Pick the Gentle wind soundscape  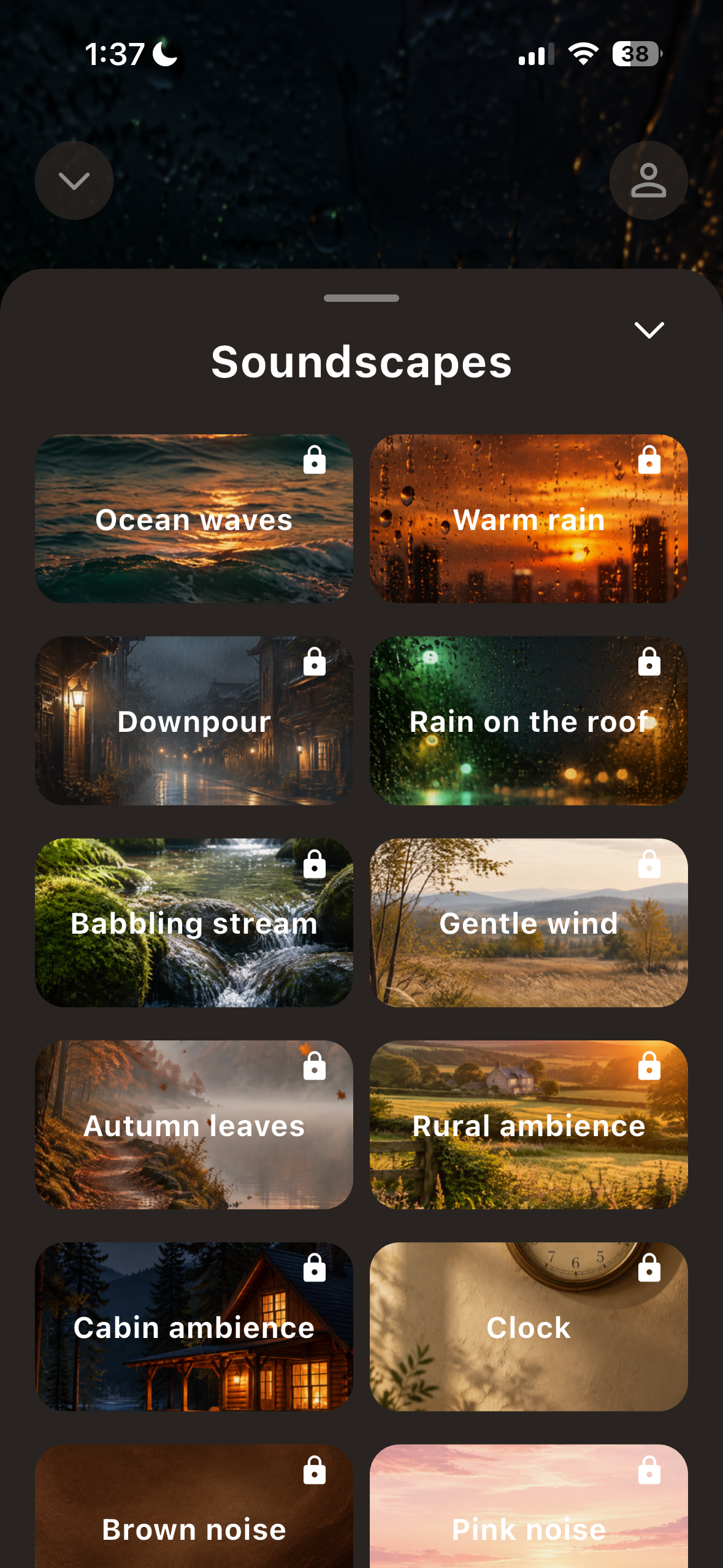click(529, 923)
